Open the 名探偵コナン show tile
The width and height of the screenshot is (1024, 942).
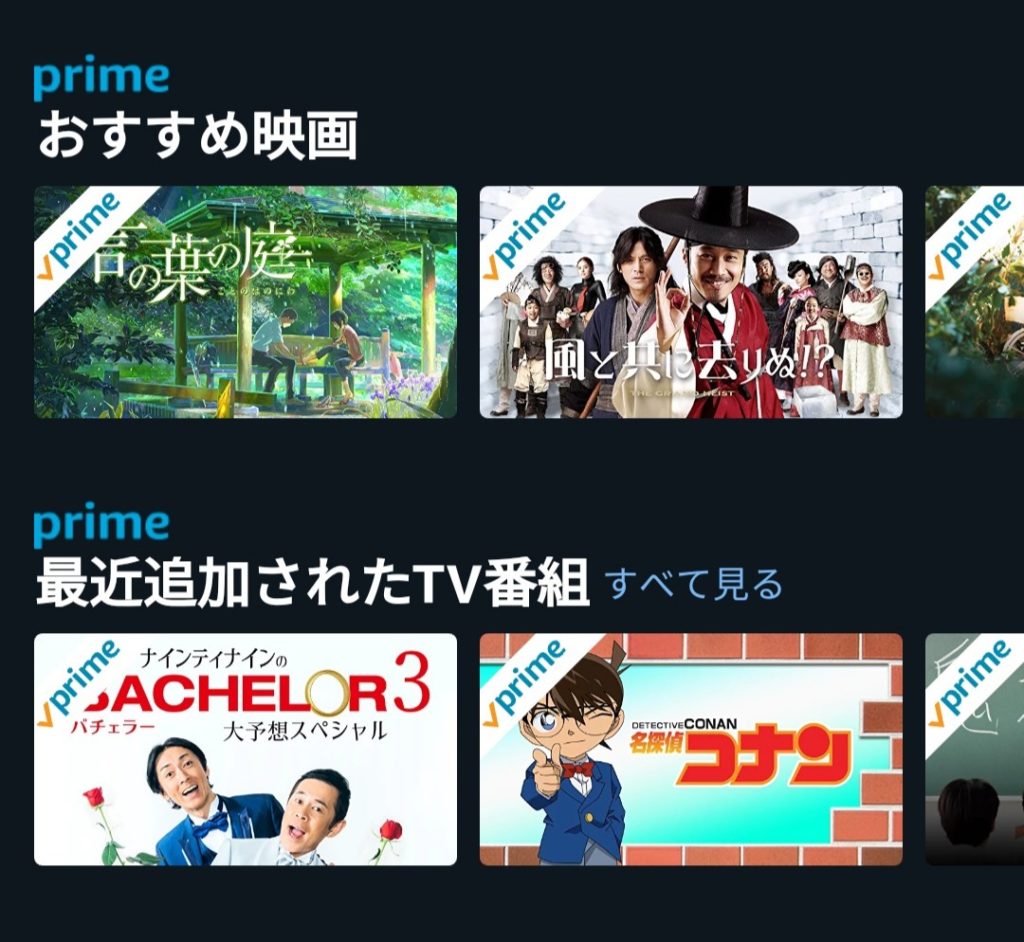point(690,749)
